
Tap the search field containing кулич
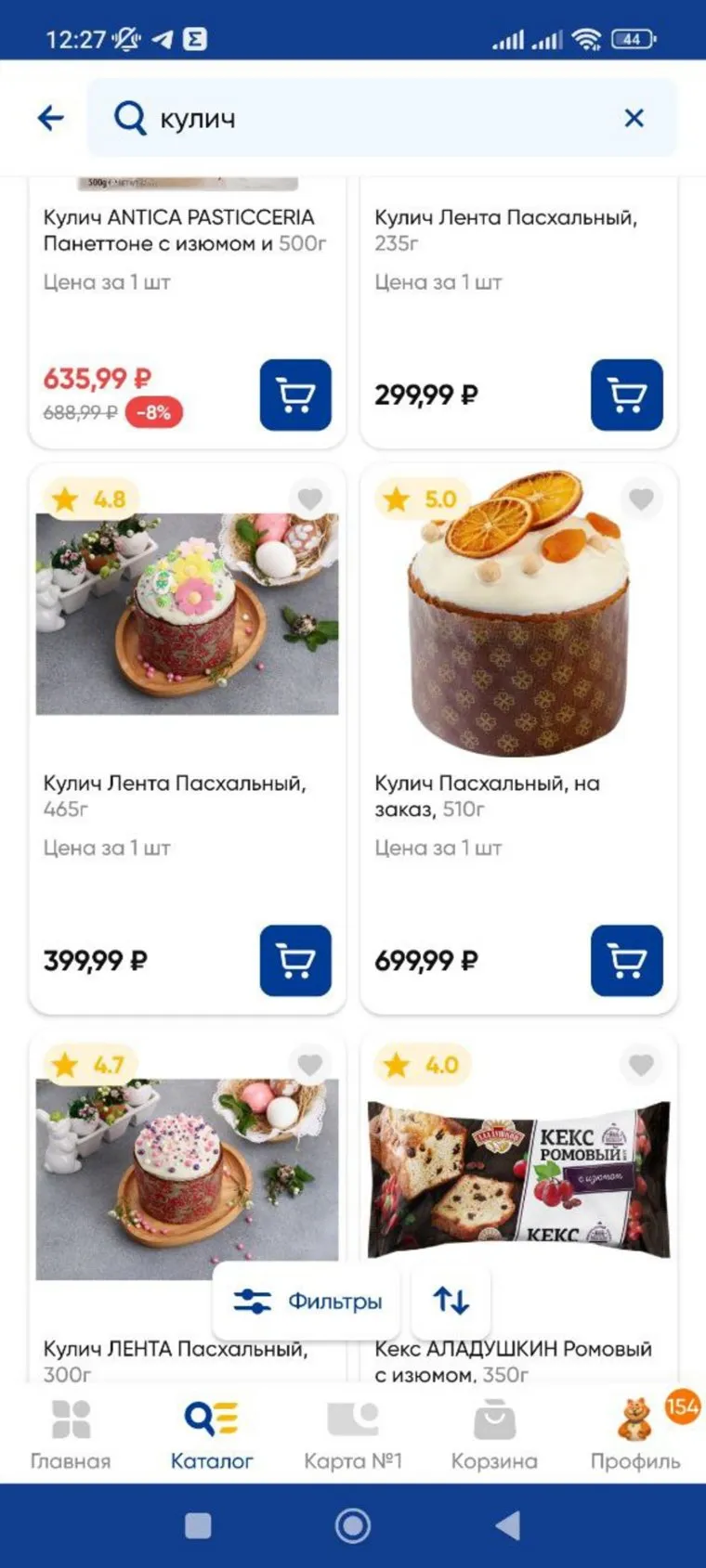[372, 118]
